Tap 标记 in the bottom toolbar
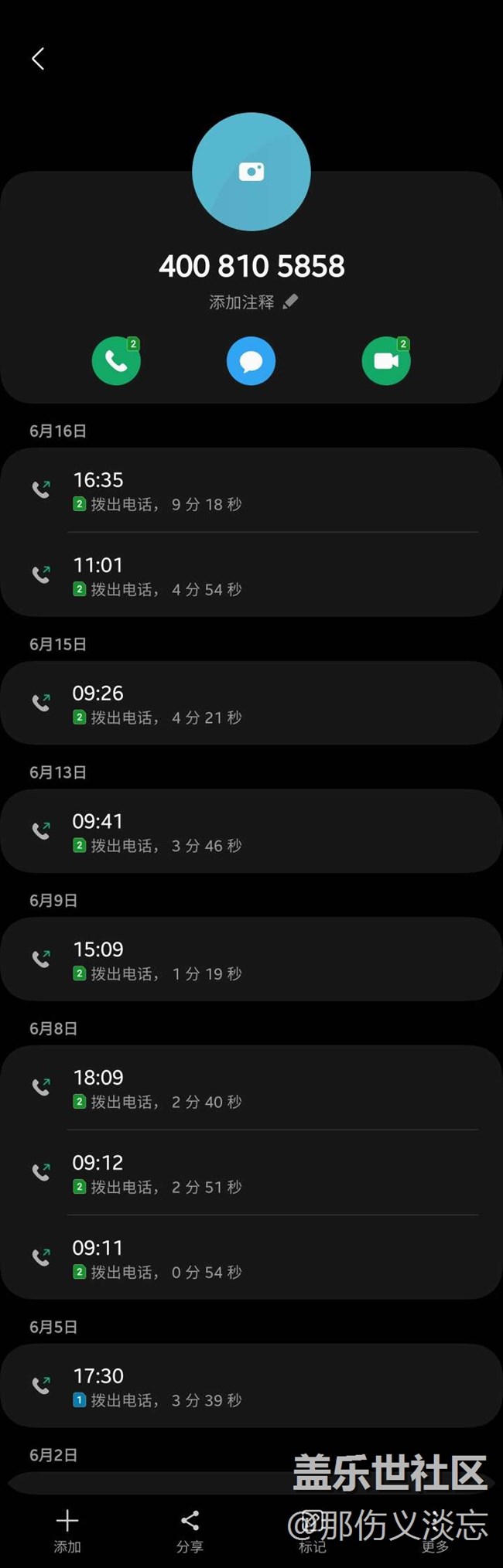 pos(313,1529)
